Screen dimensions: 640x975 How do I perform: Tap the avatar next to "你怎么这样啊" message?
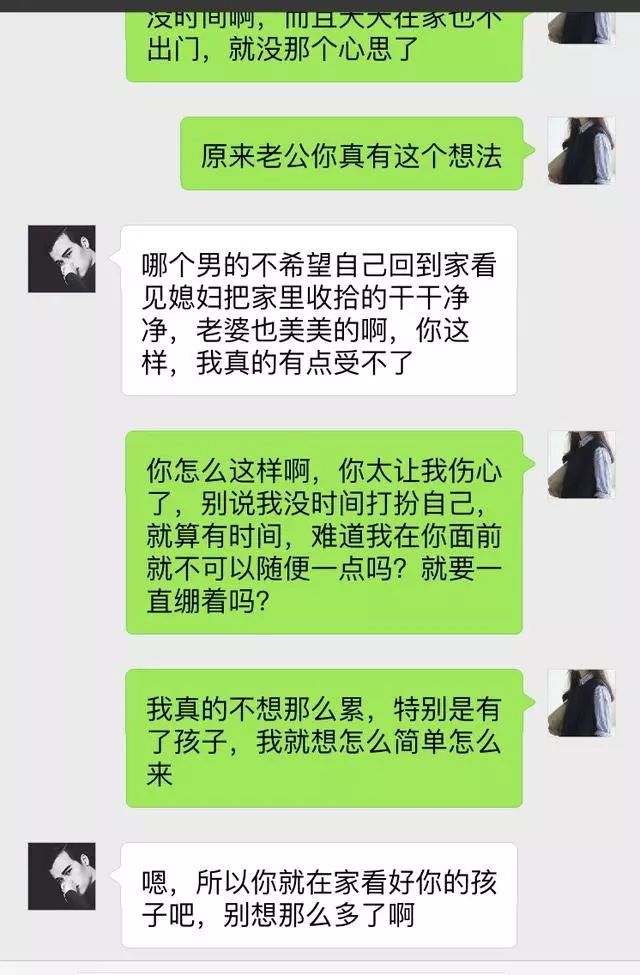(581, 465)
